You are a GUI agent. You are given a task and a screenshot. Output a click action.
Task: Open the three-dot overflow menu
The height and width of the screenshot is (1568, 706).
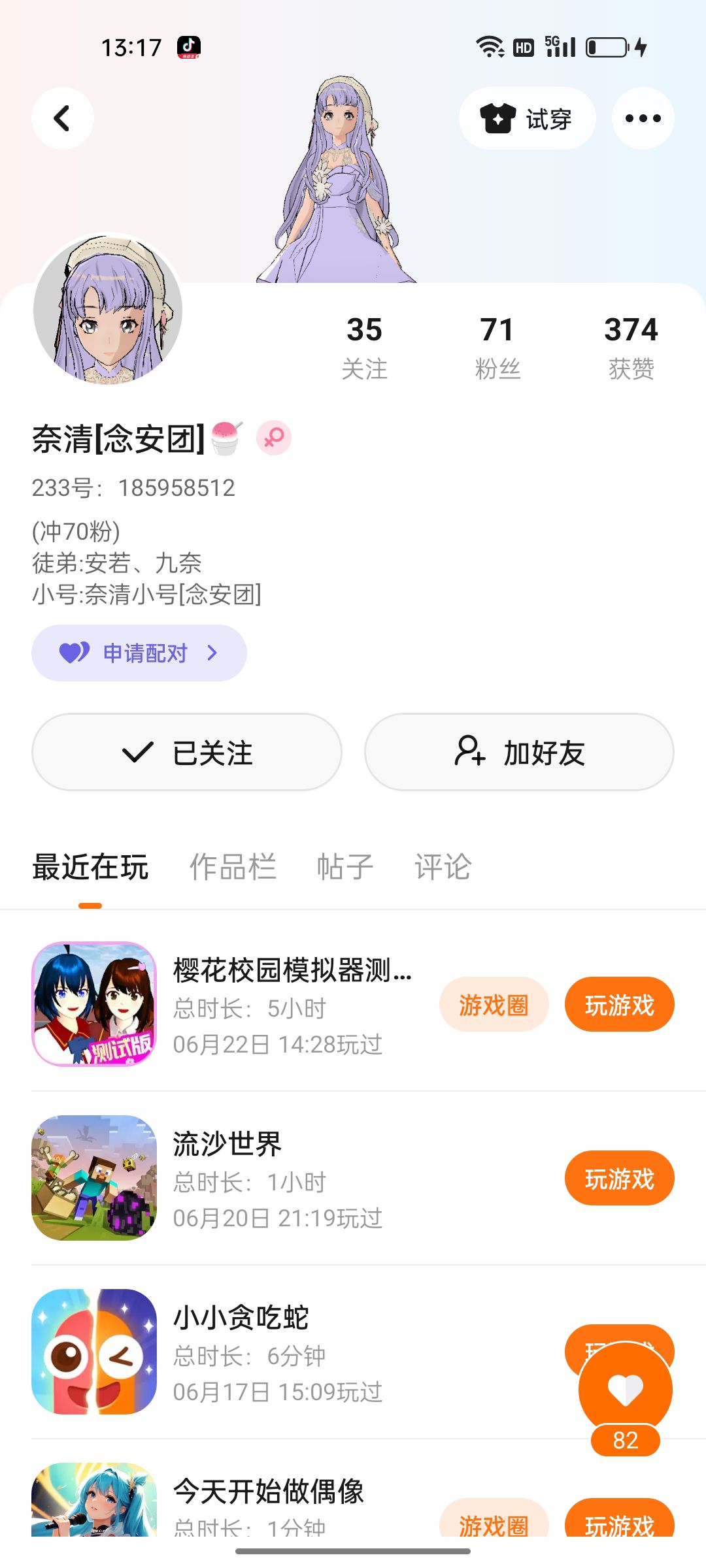tap(643, 118)
